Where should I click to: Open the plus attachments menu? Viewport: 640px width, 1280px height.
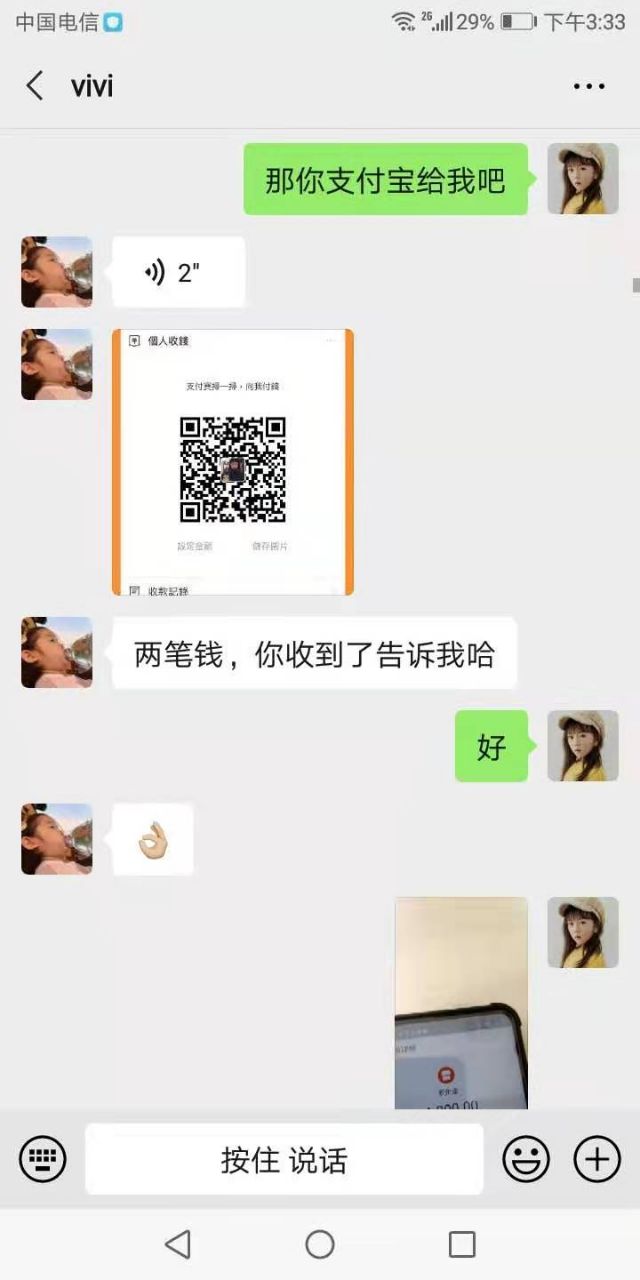[x=597, y=1160]
